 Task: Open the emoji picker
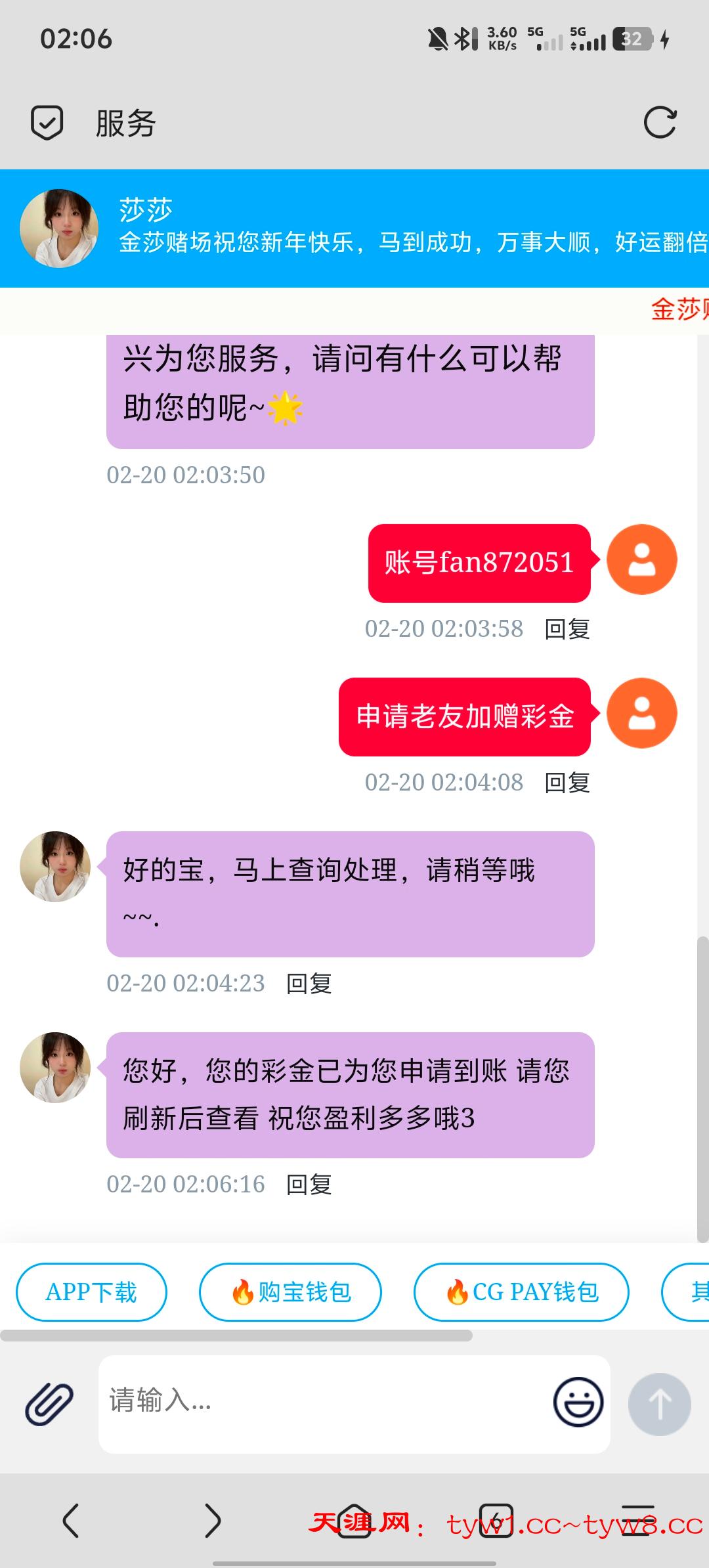tap(578, 1402)
